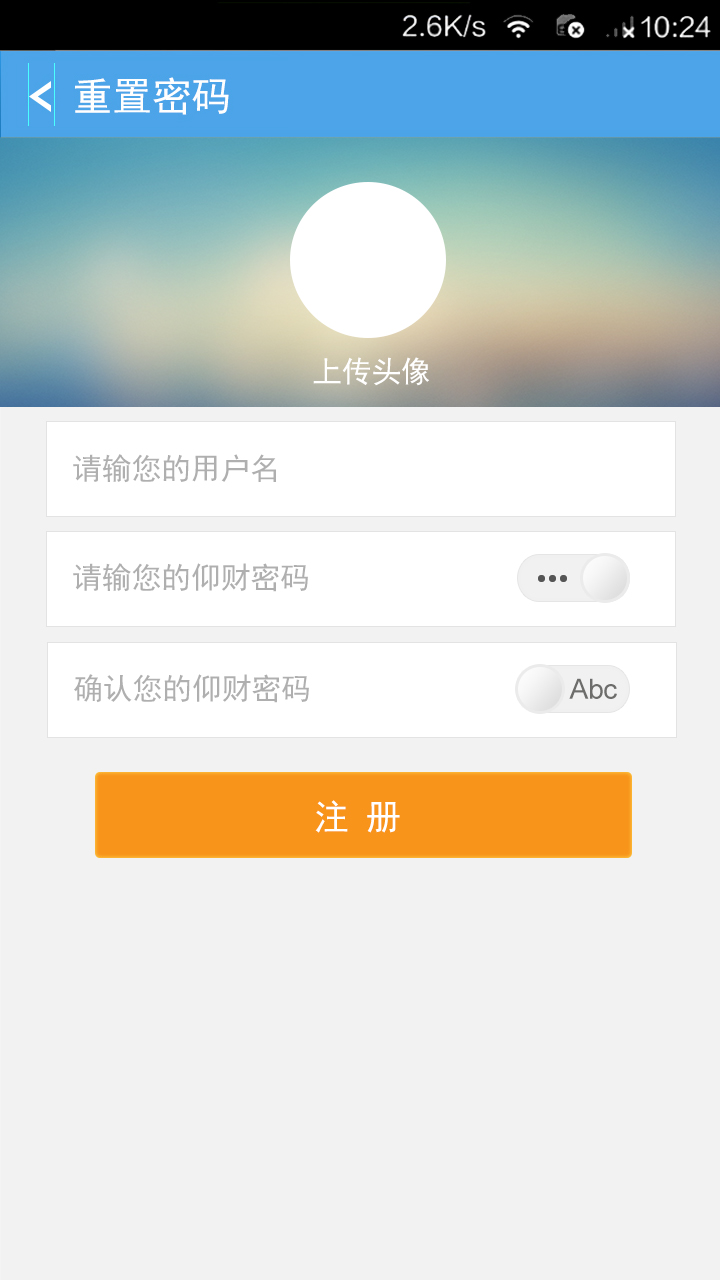Upload a profile avatar photo
This screenshot has width=720, height=1280.
[368, 260]
